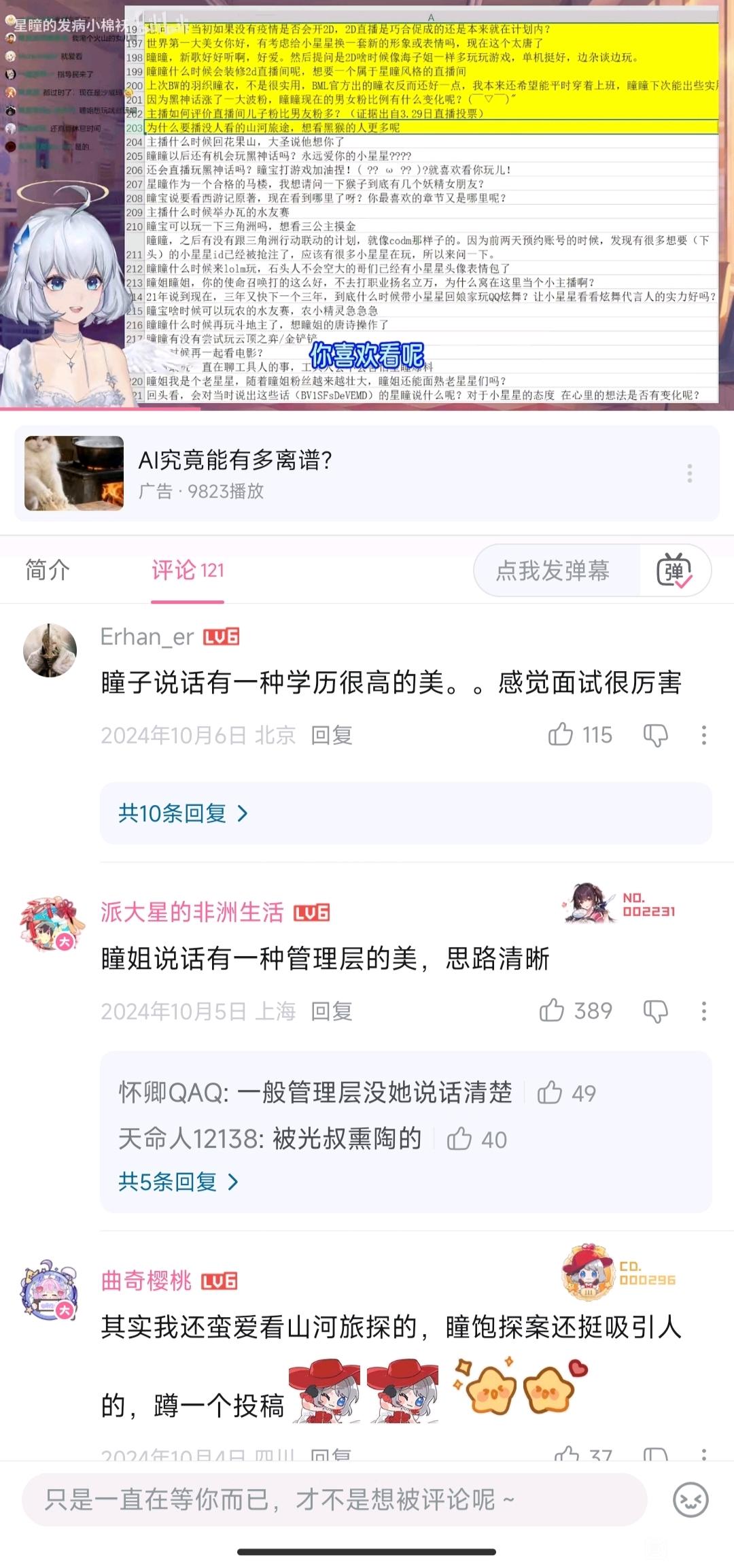The width and height of the screenshot is (734, 1568).
Task: Like 派大星的非洲生活's comment
Action: click(x=553, y=1010)
